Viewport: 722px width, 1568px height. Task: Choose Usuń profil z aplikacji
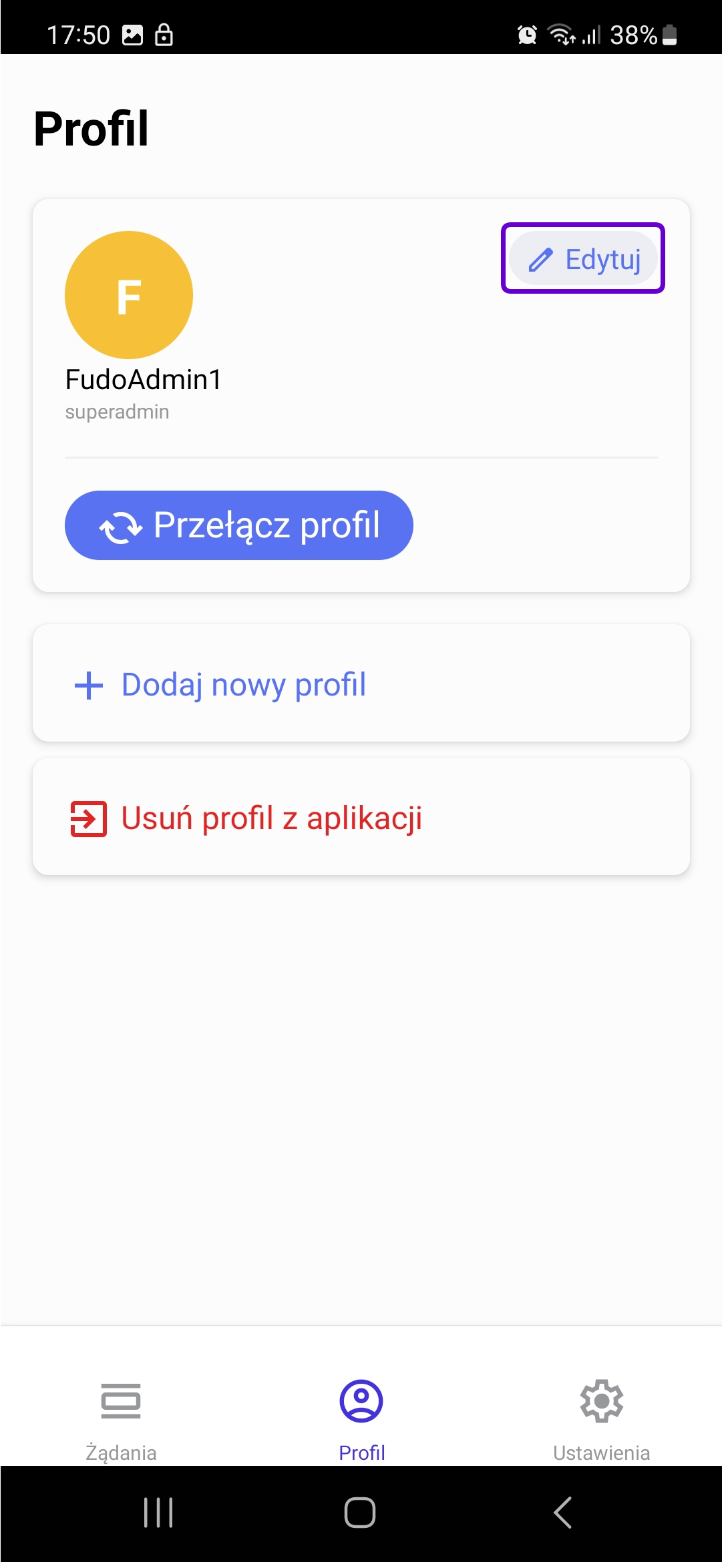pos(361,816)
